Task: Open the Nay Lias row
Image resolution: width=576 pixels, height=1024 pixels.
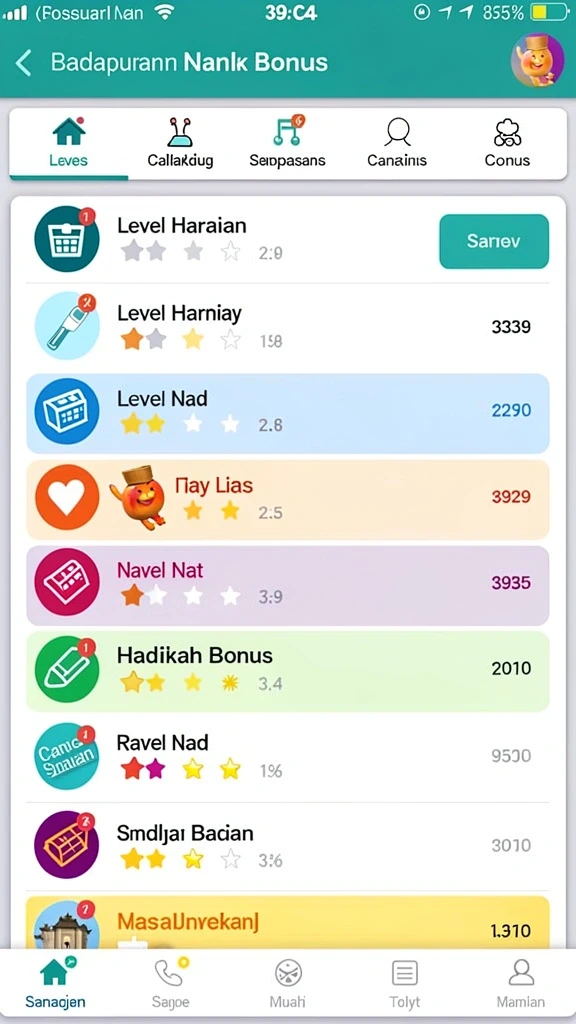Action: [x=287, y=500]
